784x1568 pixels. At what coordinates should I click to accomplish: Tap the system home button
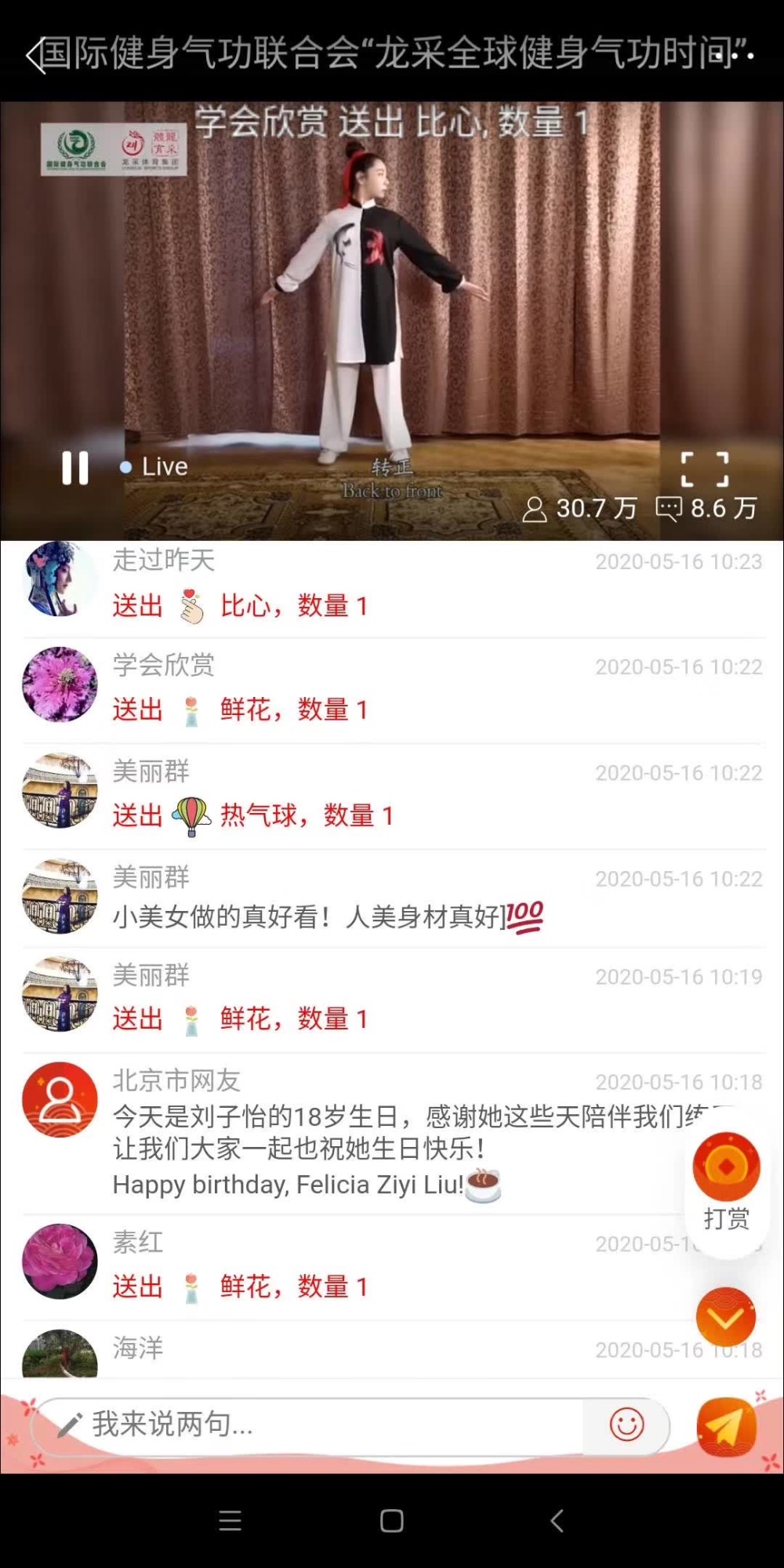click(x=391, y=1521)
